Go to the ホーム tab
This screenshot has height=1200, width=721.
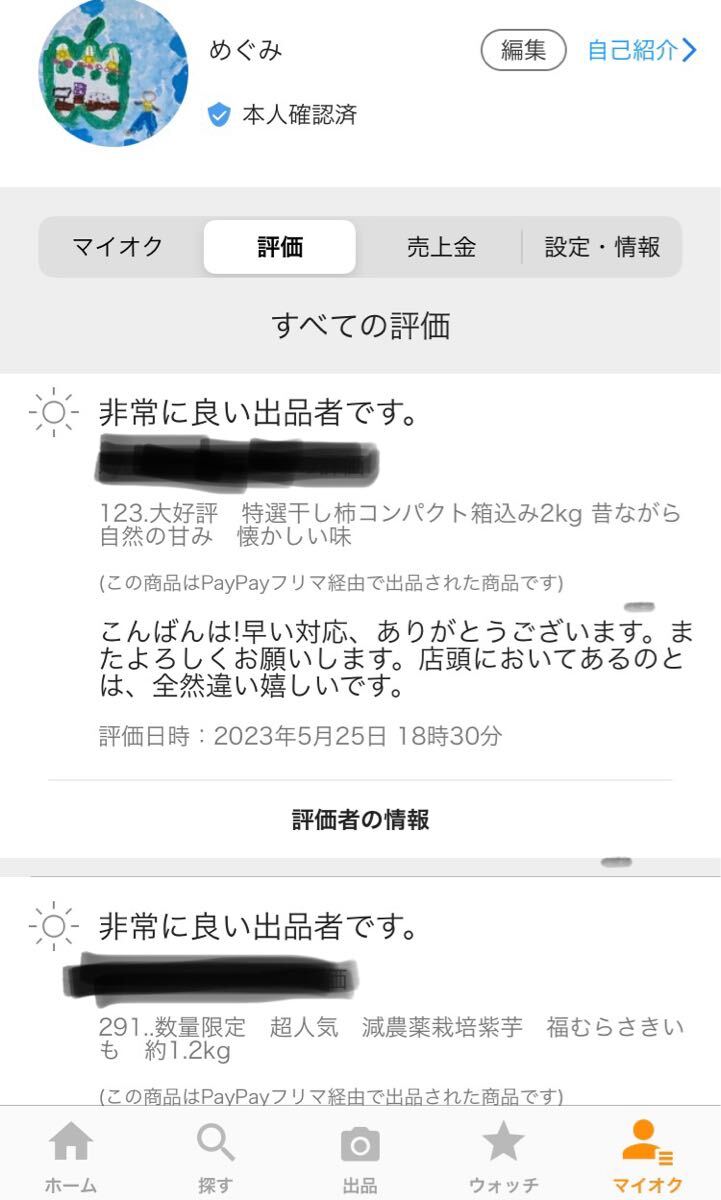[71, 1157]
